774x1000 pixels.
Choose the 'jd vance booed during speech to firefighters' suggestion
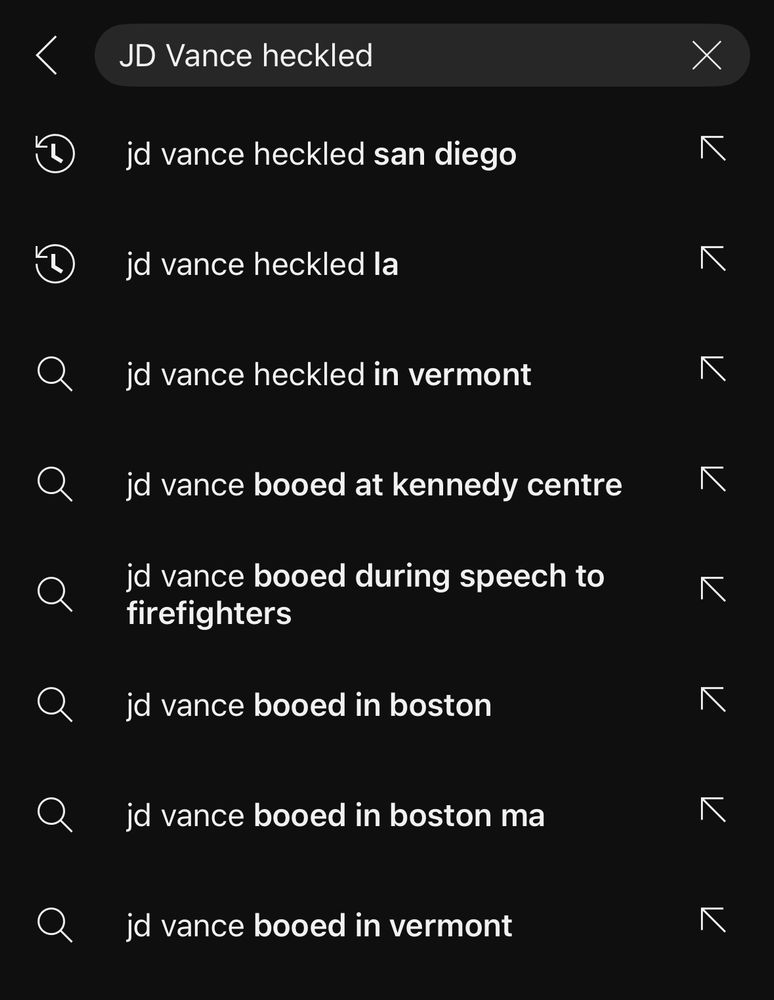pos(364,594)
